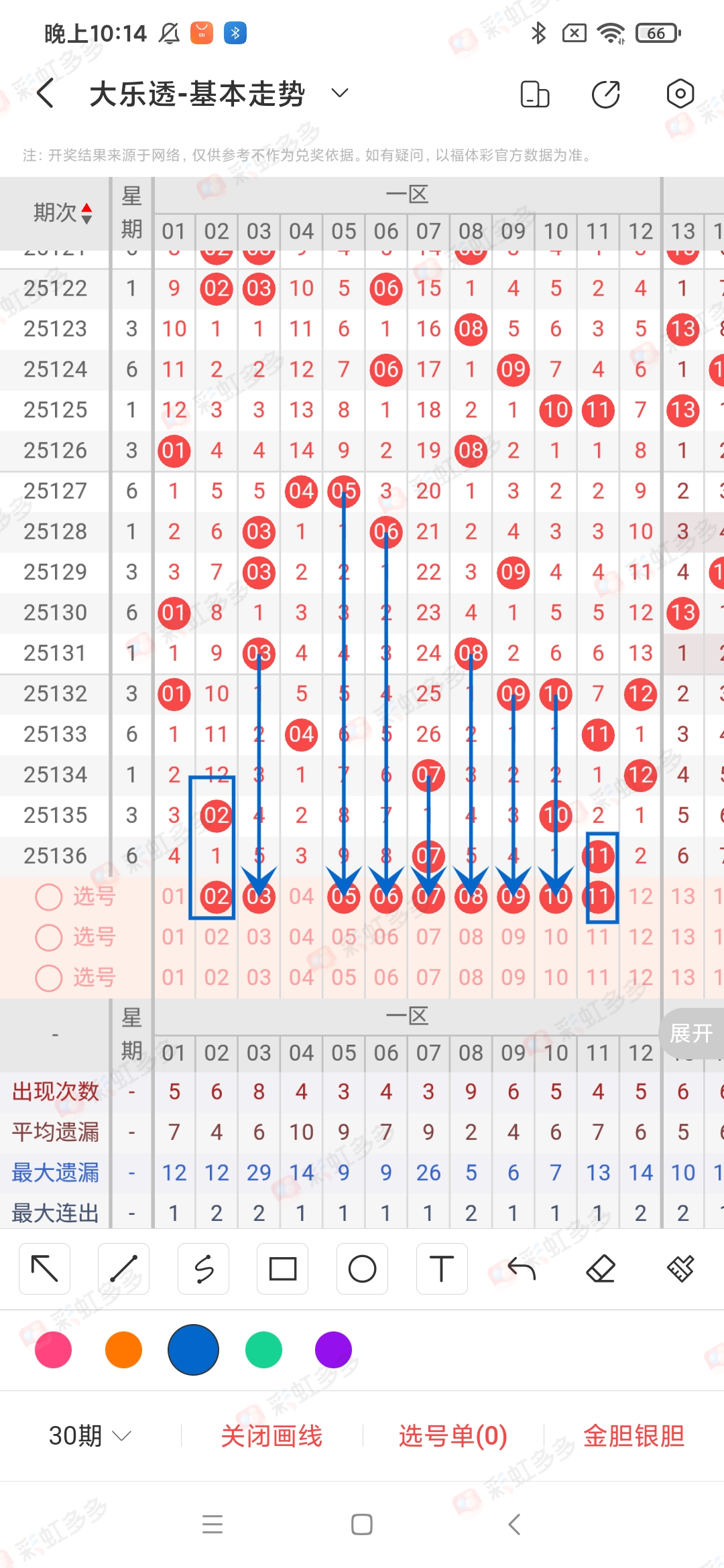Select the rectangle drawing tool

point(282,1268)
